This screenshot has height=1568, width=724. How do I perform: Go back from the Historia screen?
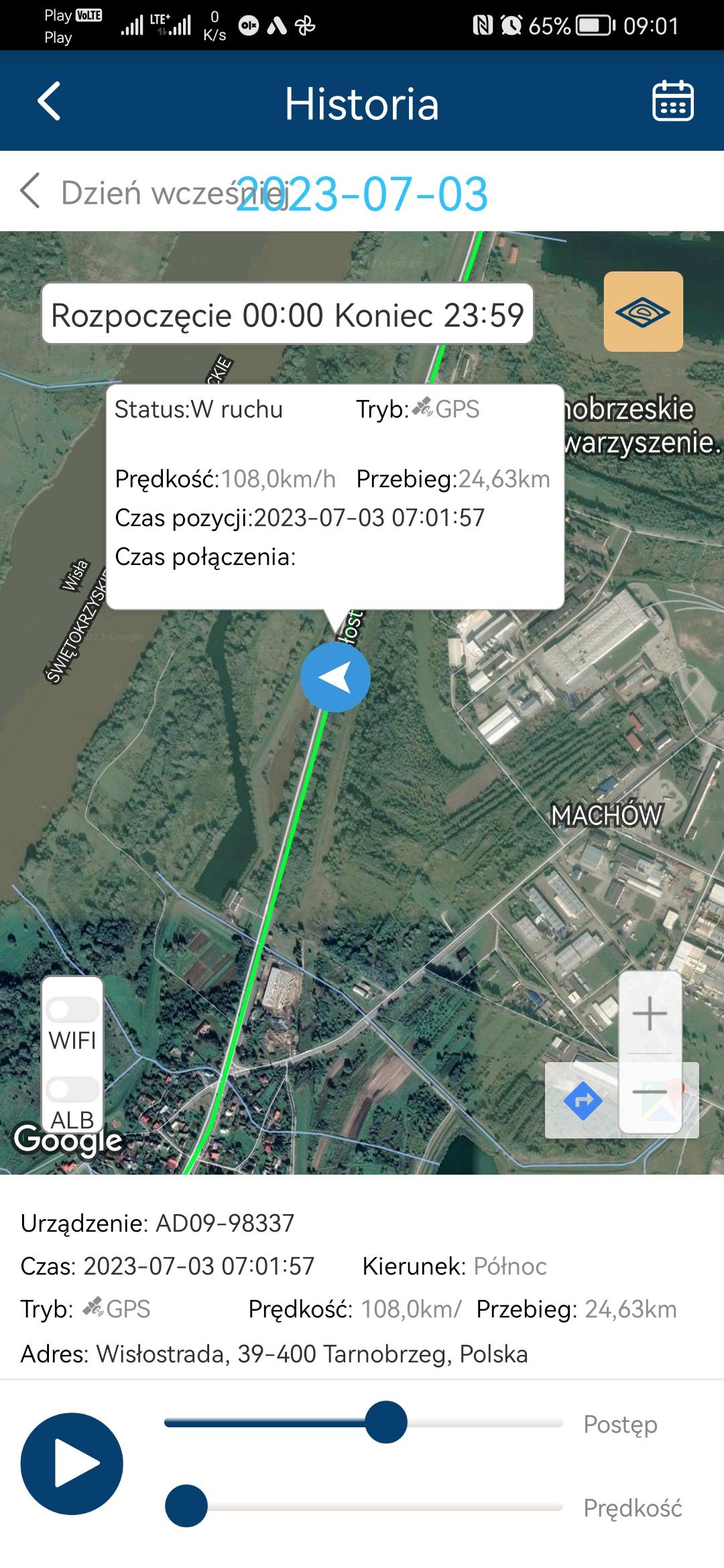[x=49, y=101]
